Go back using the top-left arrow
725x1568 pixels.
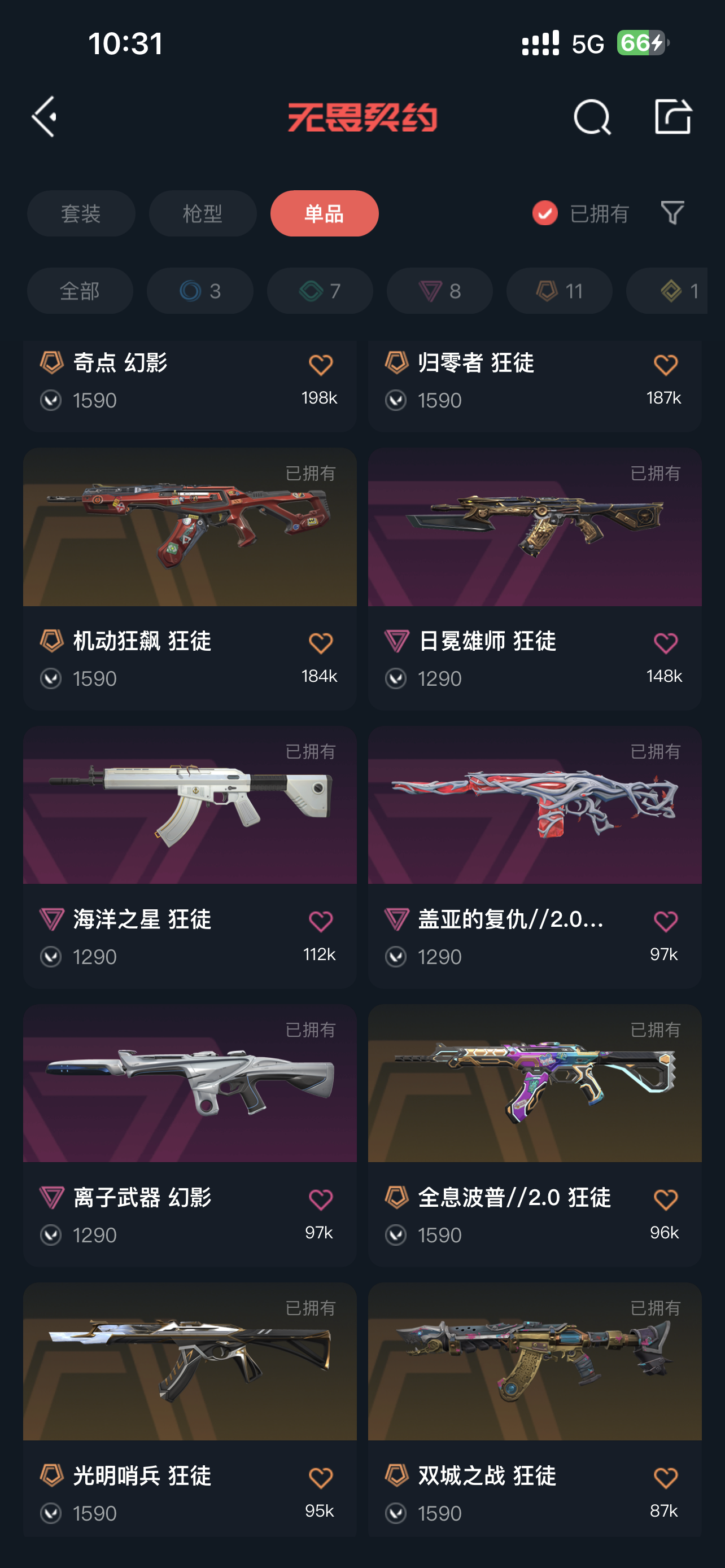(x=45, y=116)
